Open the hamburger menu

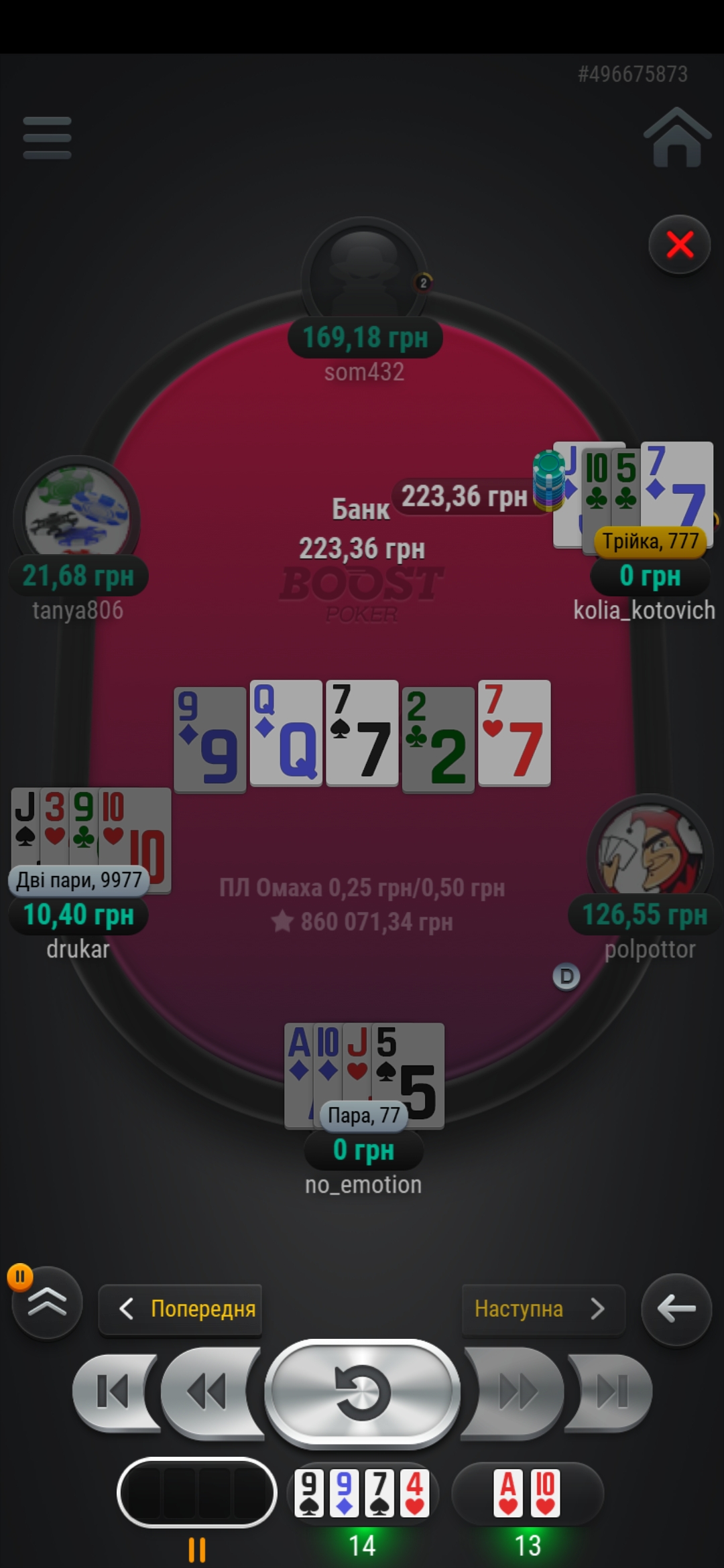(47, 138)
